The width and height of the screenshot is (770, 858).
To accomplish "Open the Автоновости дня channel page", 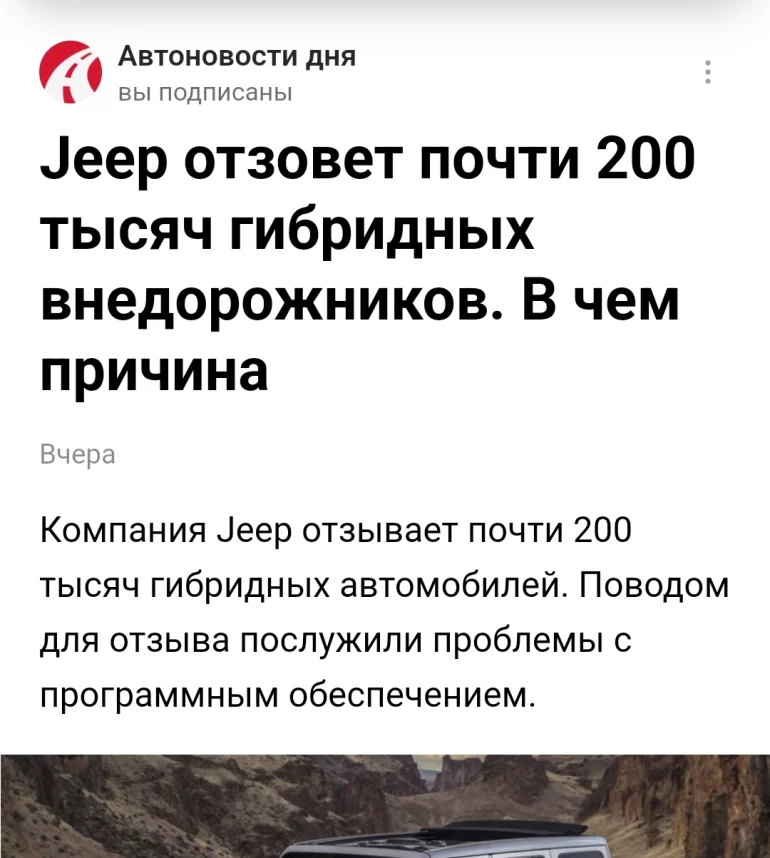I will point(237,57).
